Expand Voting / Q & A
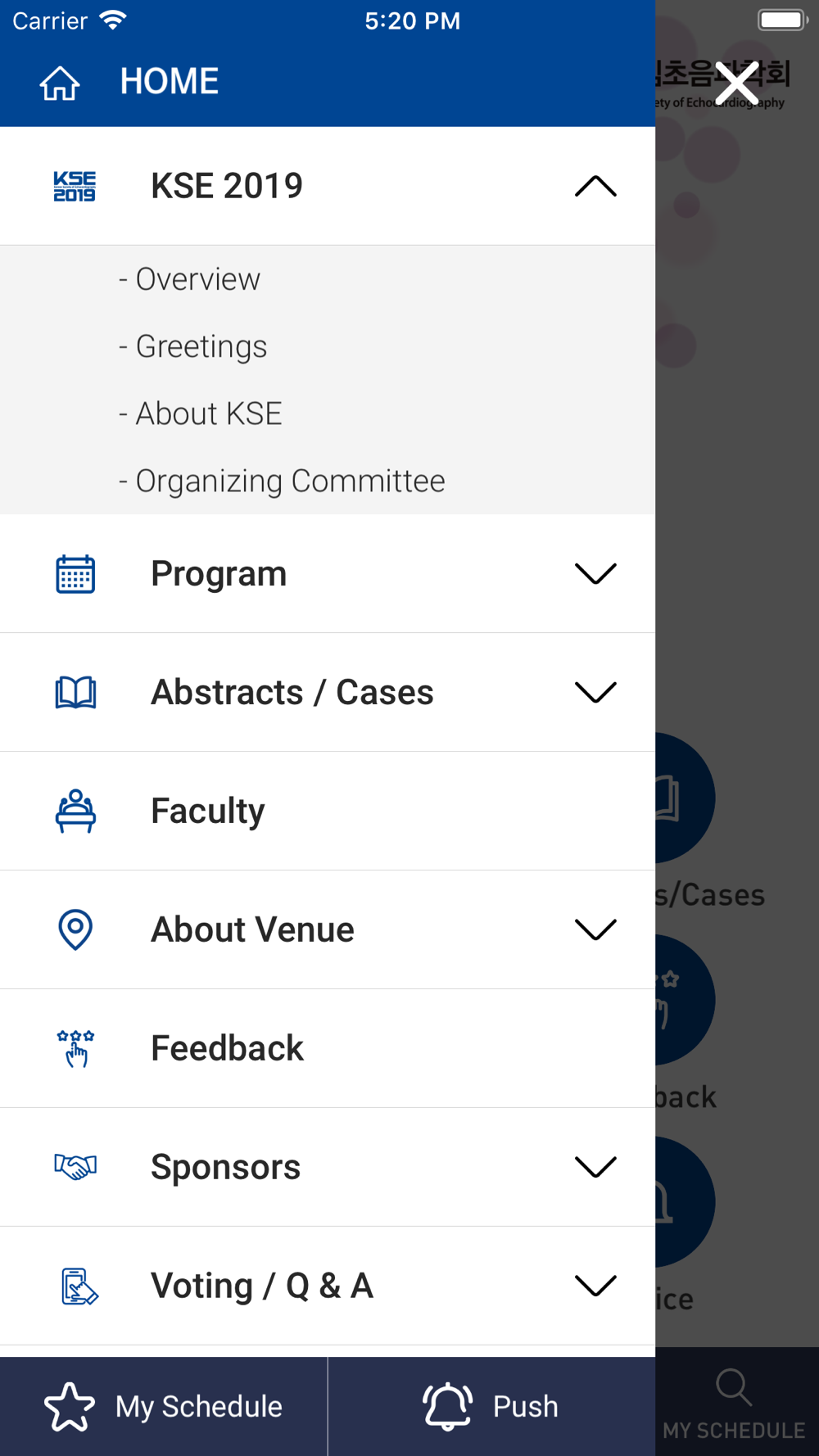The width and height of the screenshot is (819, 1456). coord(328,1286)
